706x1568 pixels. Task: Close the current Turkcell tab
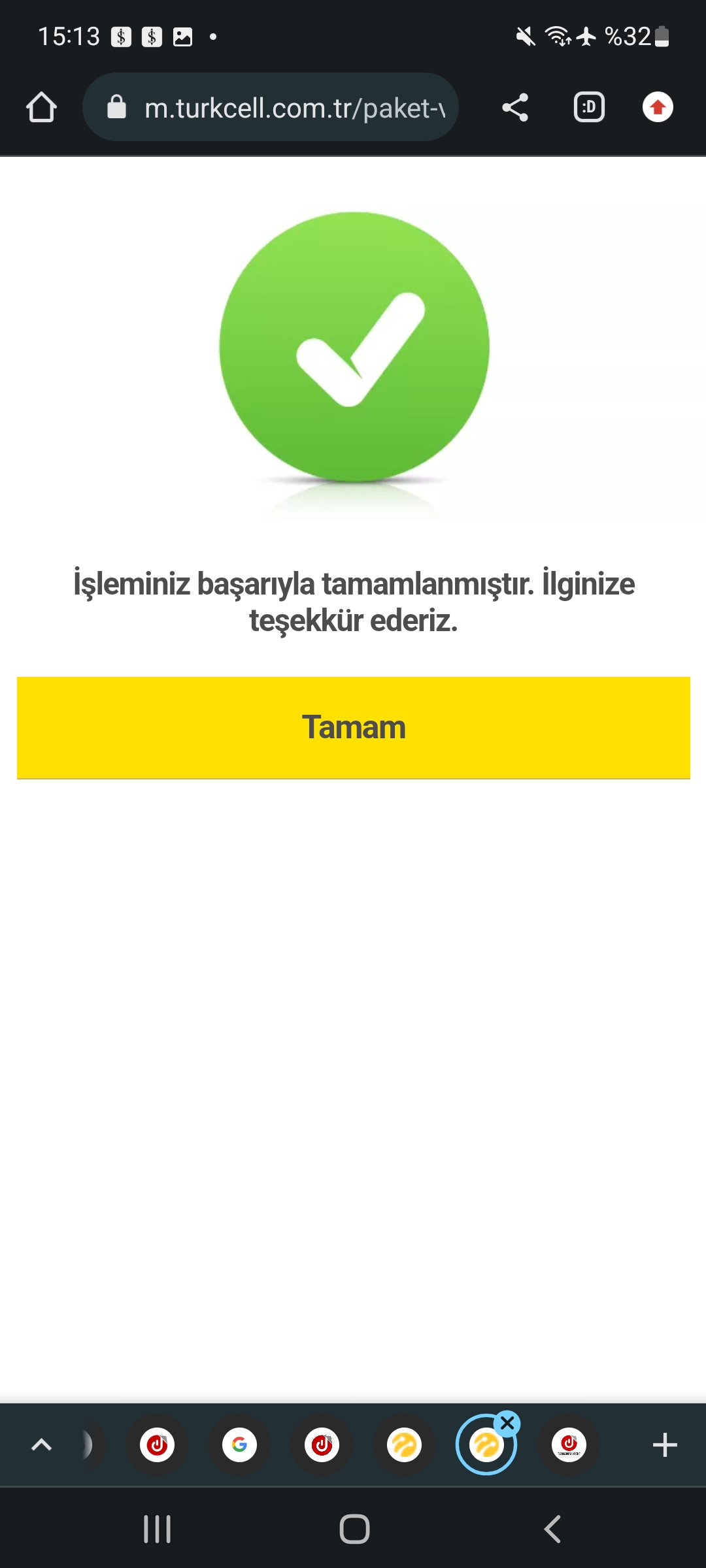(507, 1422)
